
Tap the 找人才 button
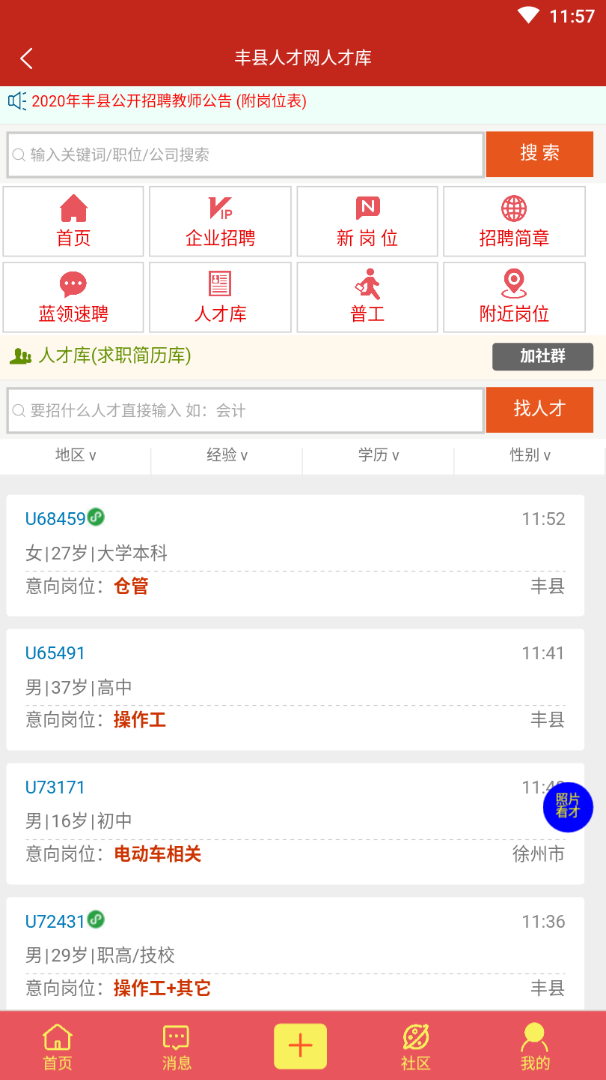click(539, 409)
